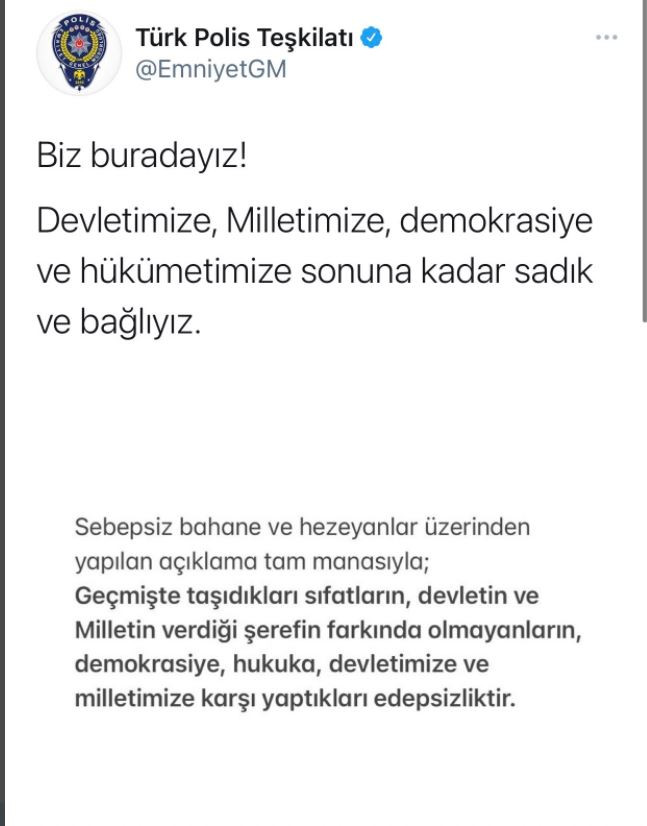Open the tweet's three-dot overflow menu
This screenshot has width=647, height=826.
tap(605, 38)
